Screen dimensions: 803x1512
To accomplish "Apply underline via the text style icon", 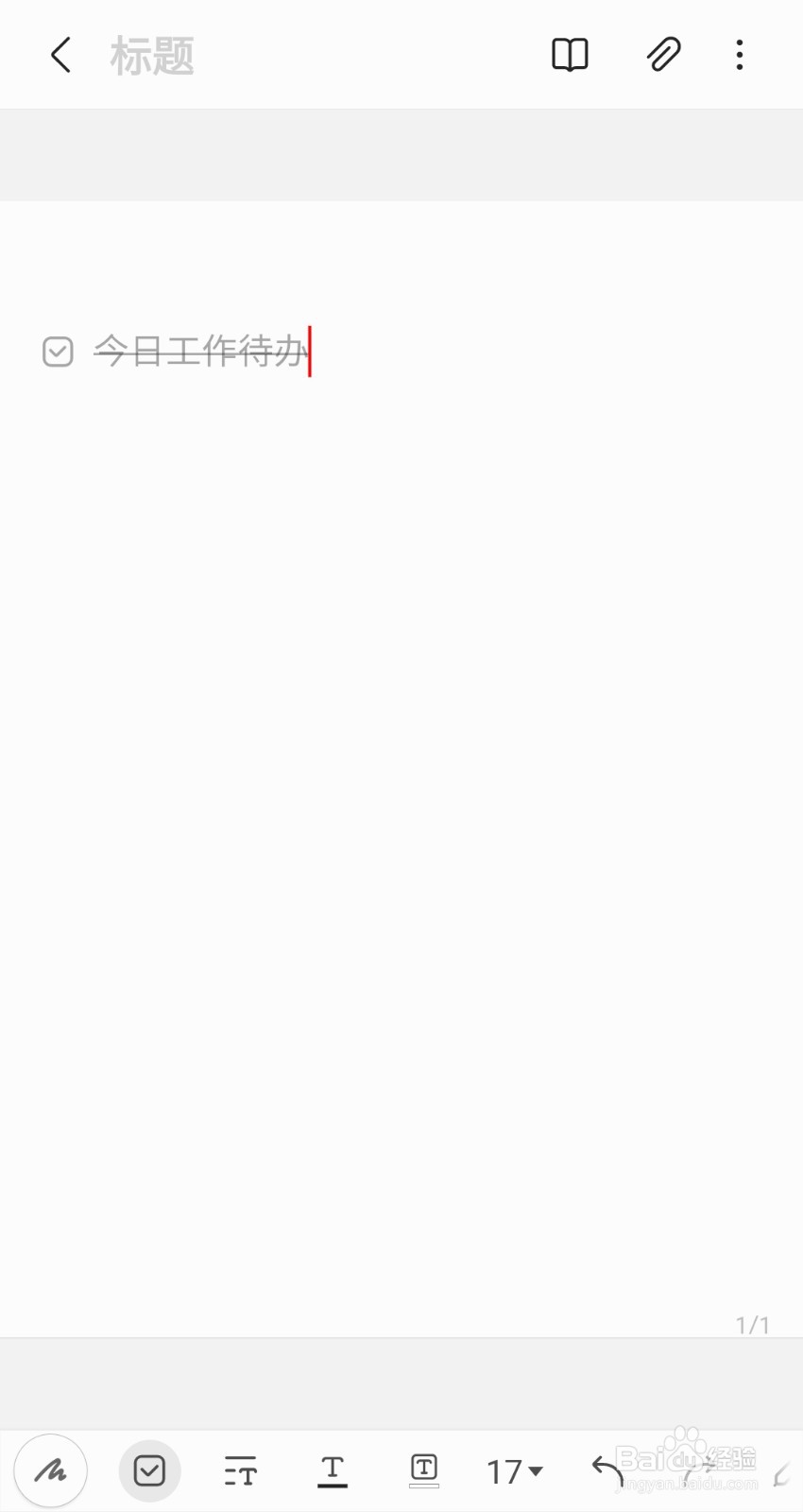I will tap(332, 1469).
